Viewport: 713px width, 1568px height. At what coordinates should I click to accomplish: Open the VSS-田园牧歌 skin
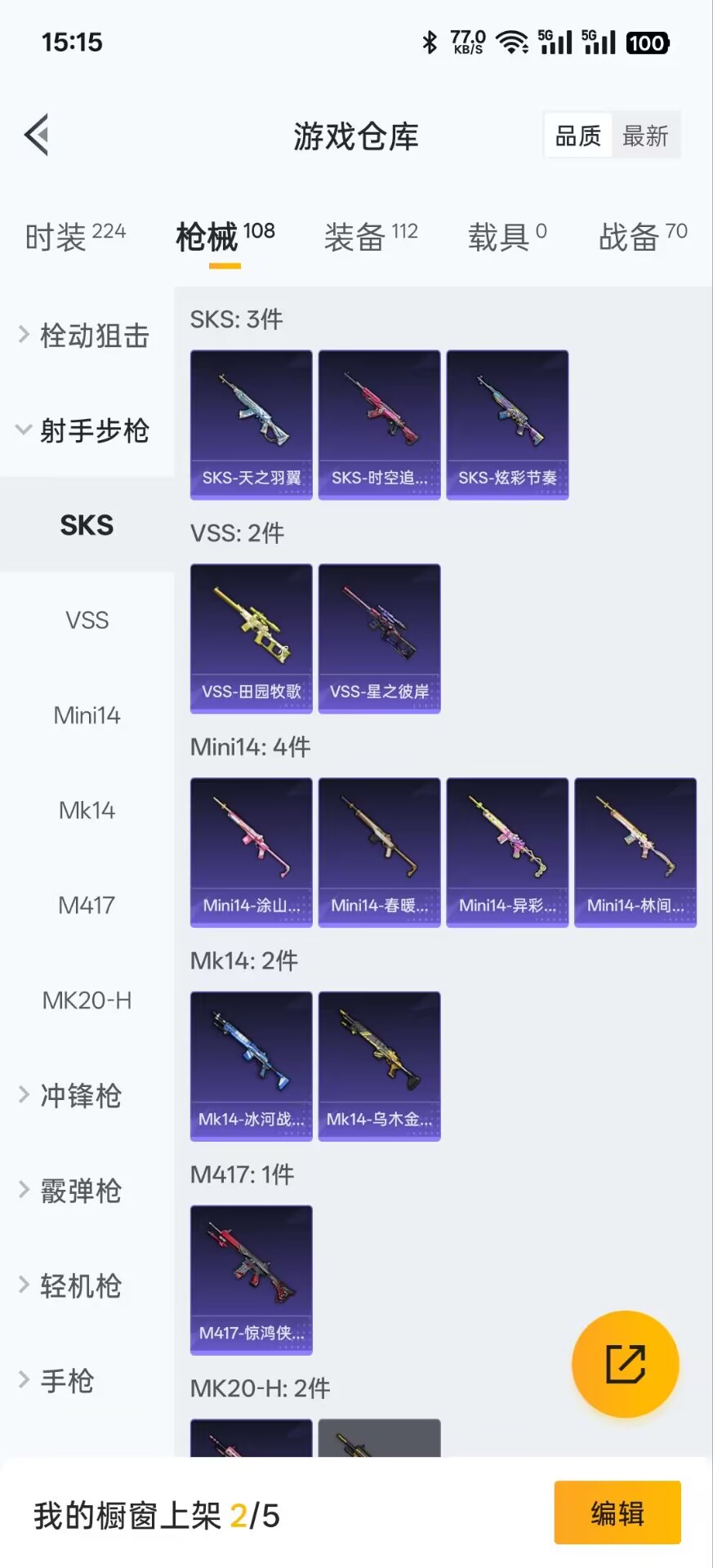[x=252, y=639]
